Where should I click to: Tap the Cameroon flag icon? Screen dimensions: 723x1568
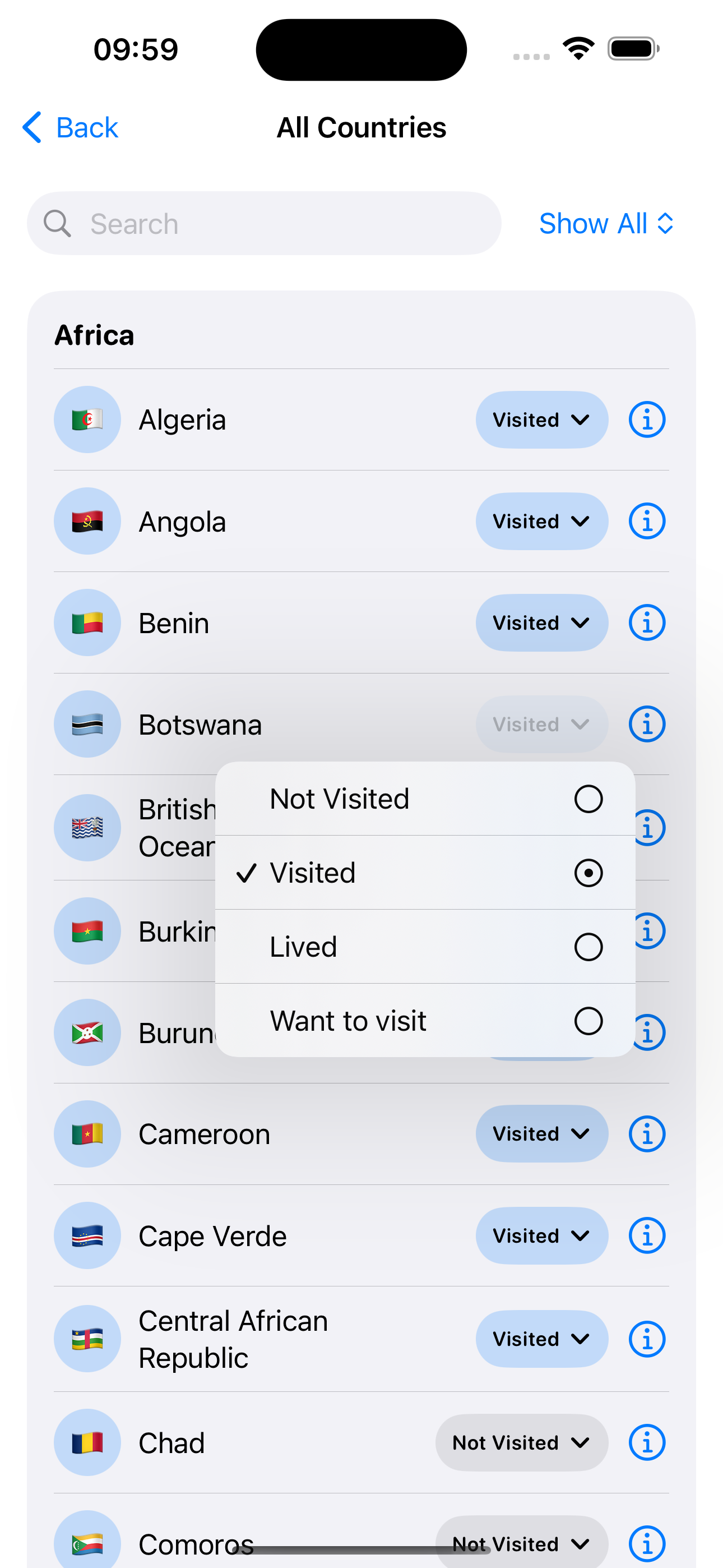pos(87,1133)
